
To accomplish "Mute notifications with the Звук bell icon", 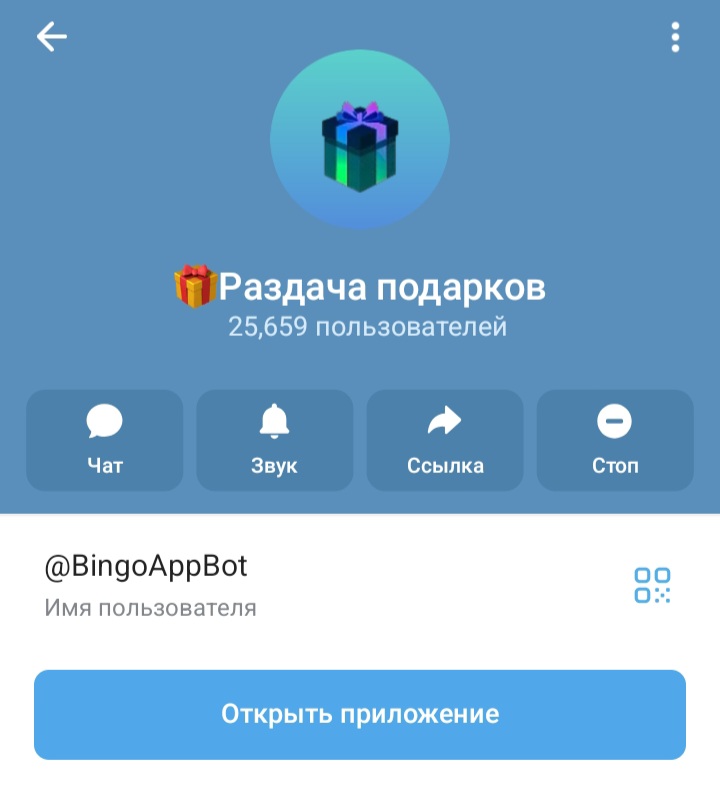I will coord(275,440).
